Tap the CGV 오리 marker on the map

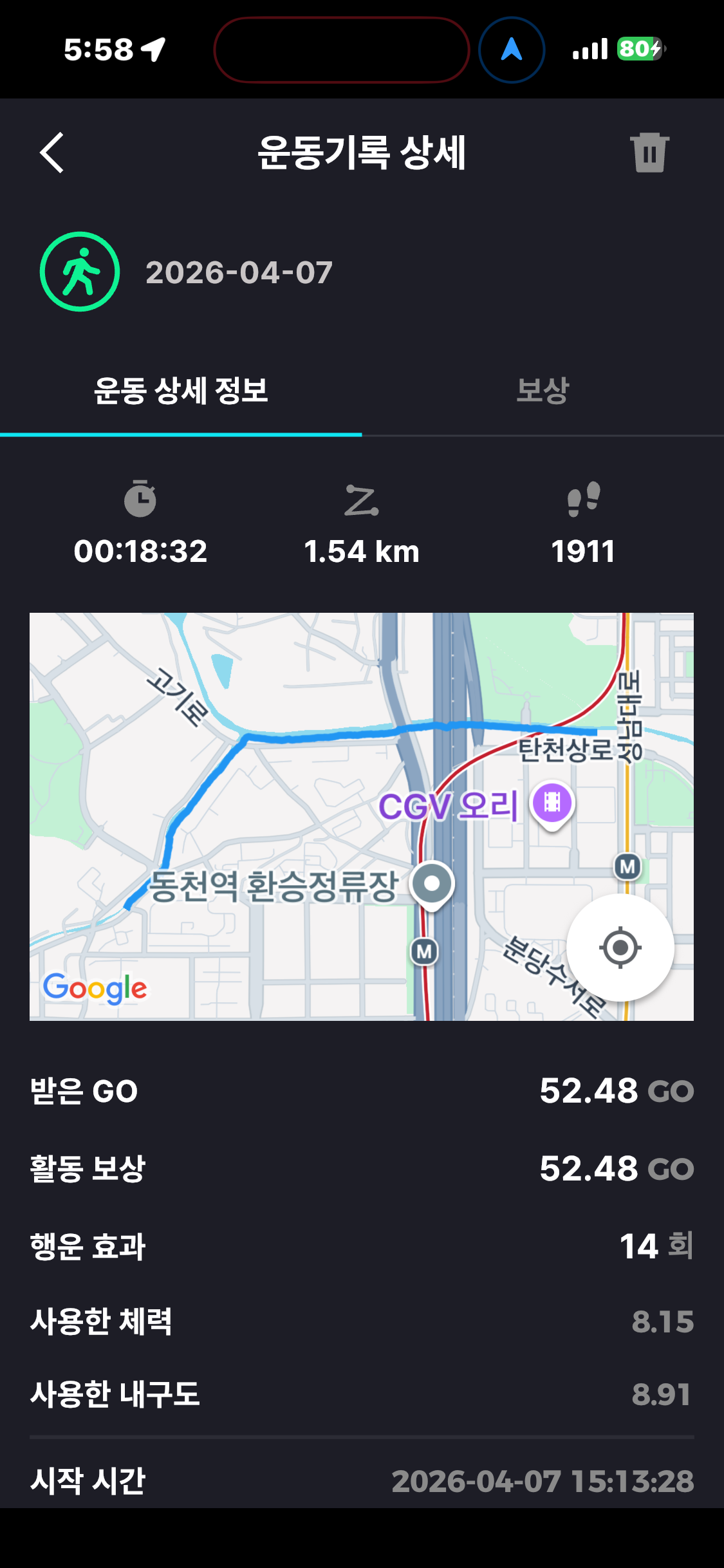(552, 803)
